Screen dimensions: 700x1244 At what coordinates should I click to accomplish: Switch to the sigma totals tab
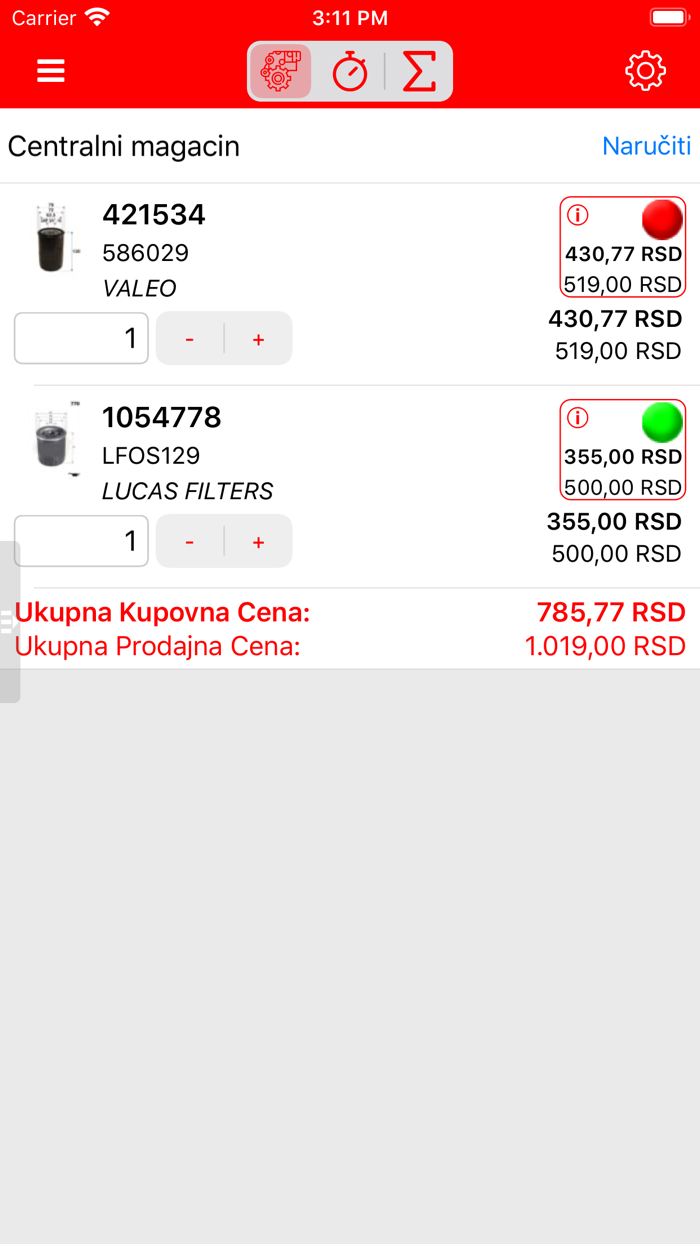click(419, 71)
